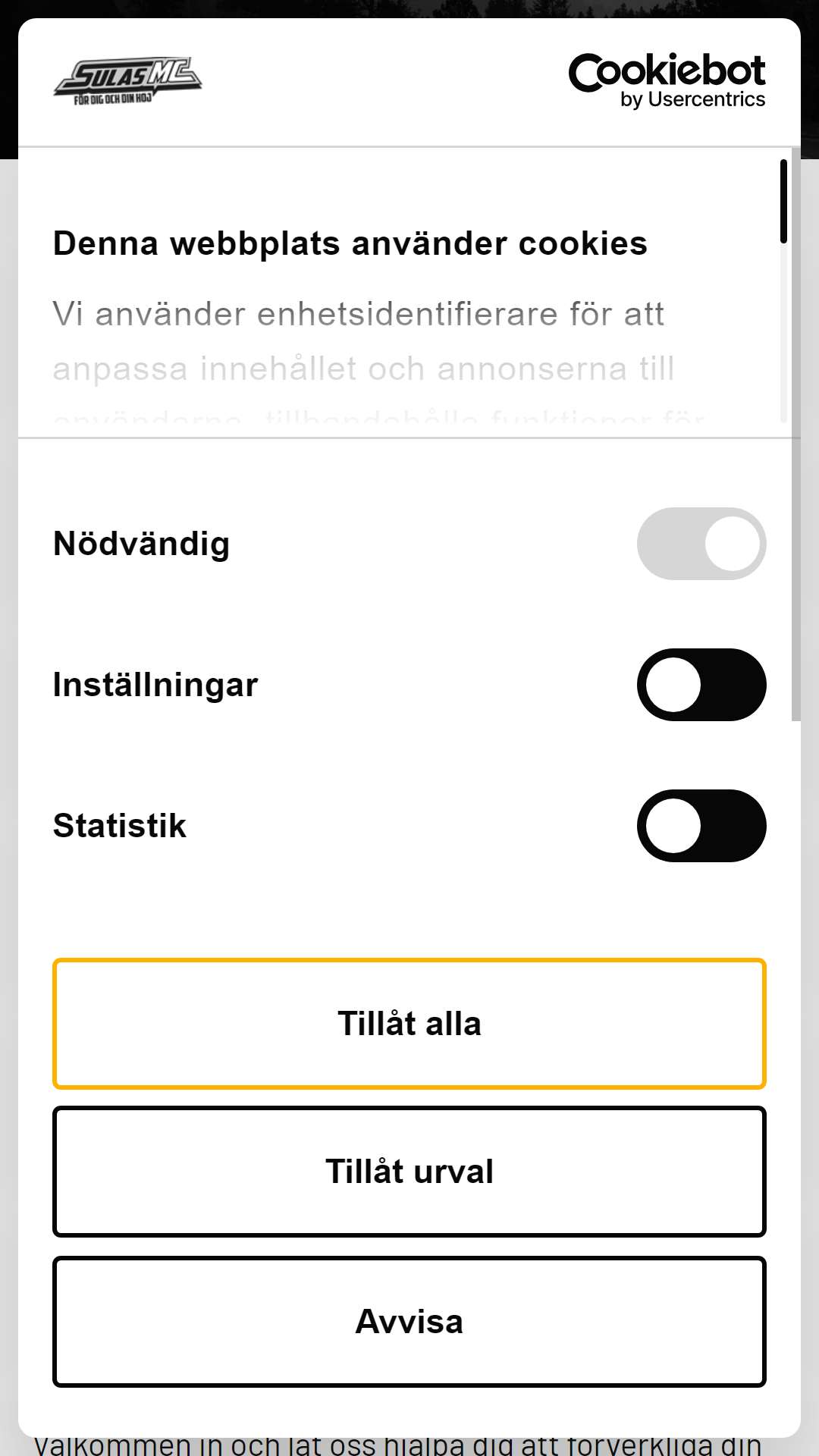
Task: Turn on the Statistik switch
Action: pos(701,826)
